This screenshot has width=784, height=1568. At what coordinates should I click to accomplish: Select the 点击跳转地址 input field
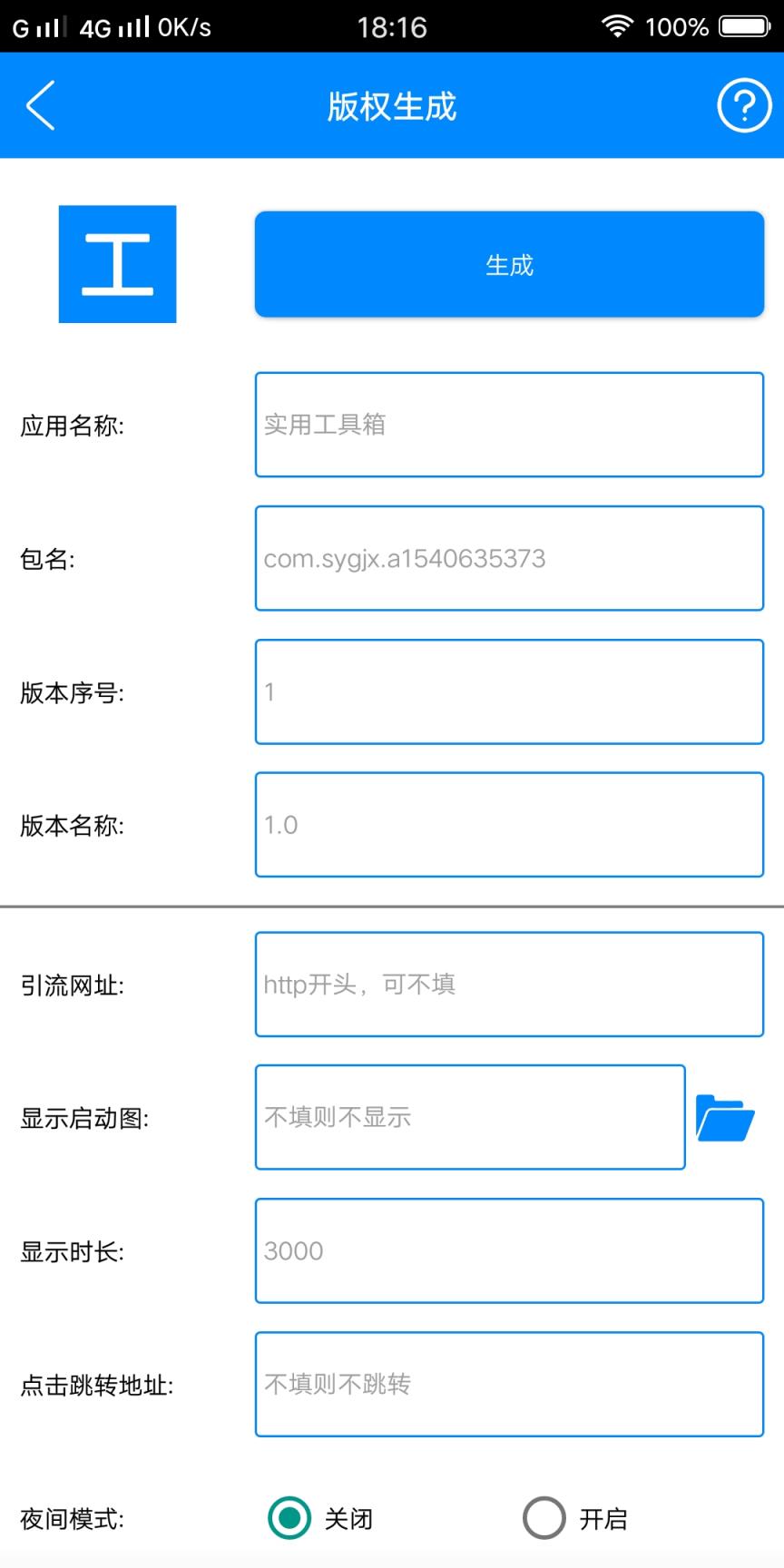click(x=509, y=1384)
